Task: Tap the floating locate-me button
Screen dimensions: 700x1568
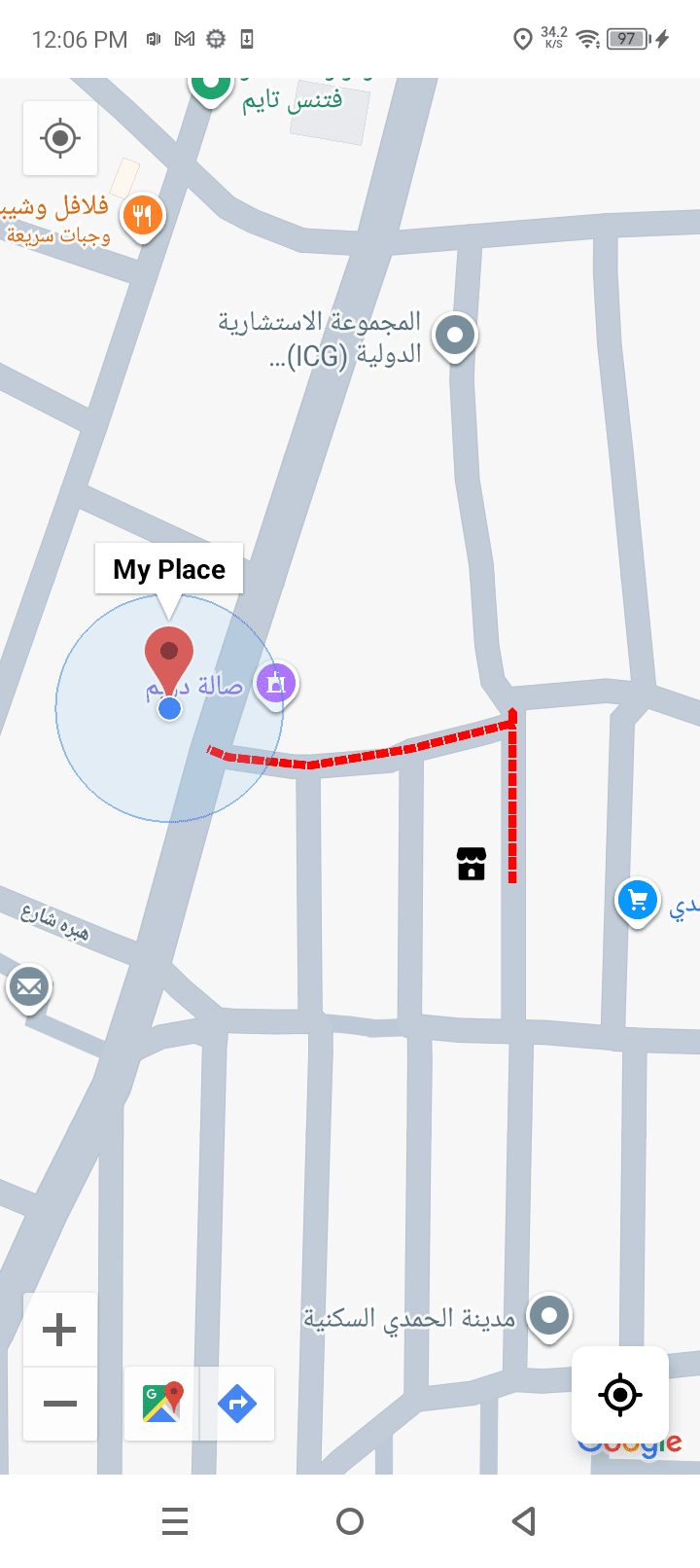Action: click(619, 1395)
